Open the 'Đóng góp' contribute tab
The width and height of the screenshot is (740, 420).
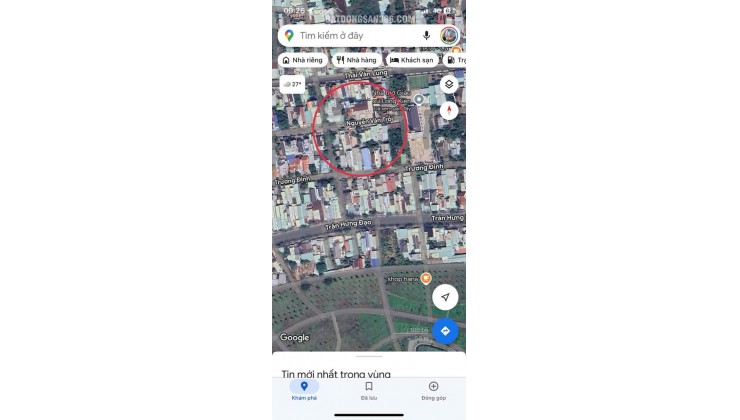[433, 390]
